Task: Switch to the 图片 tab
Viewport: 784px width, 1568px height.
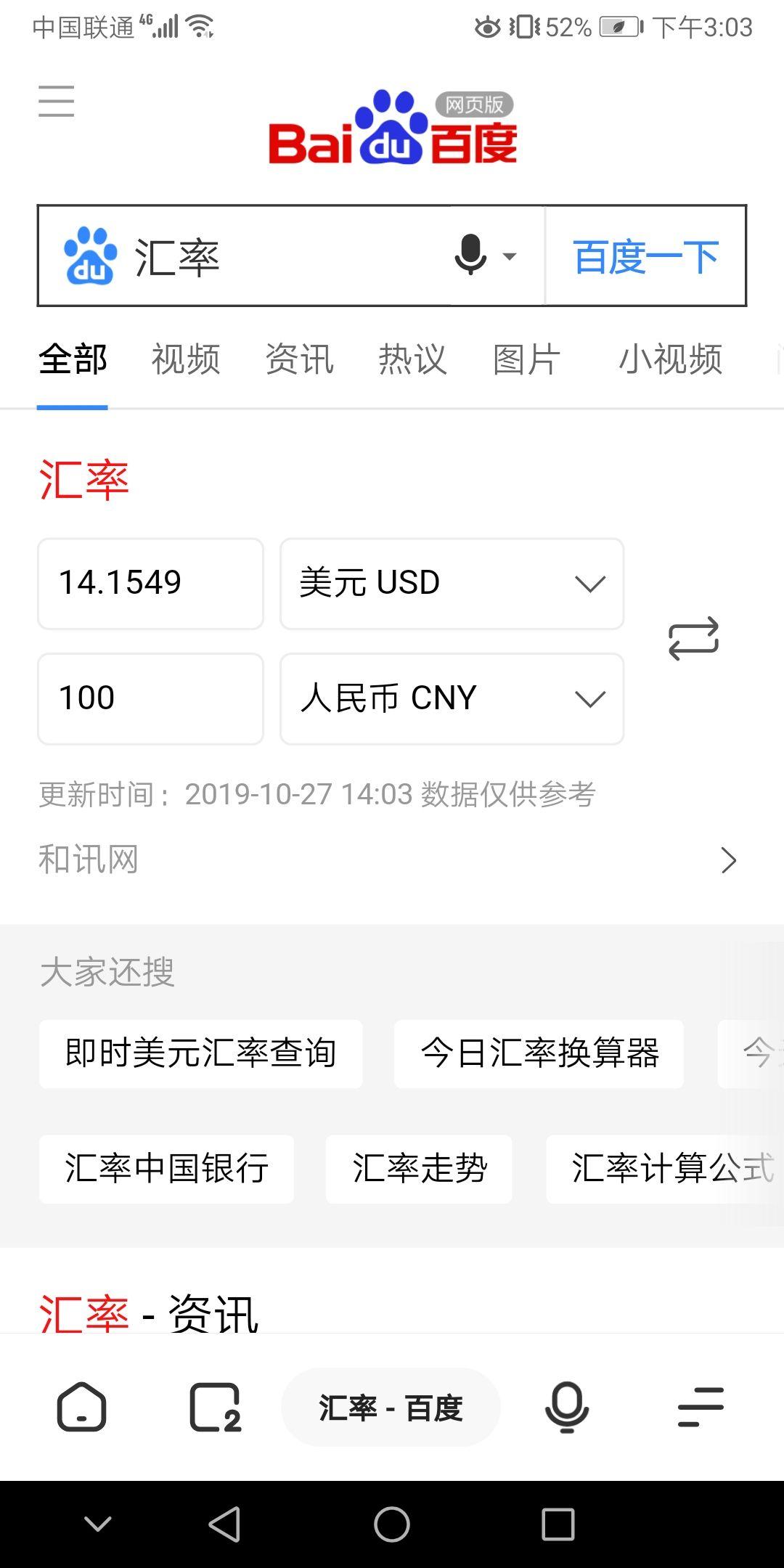Action: (524, 359)
